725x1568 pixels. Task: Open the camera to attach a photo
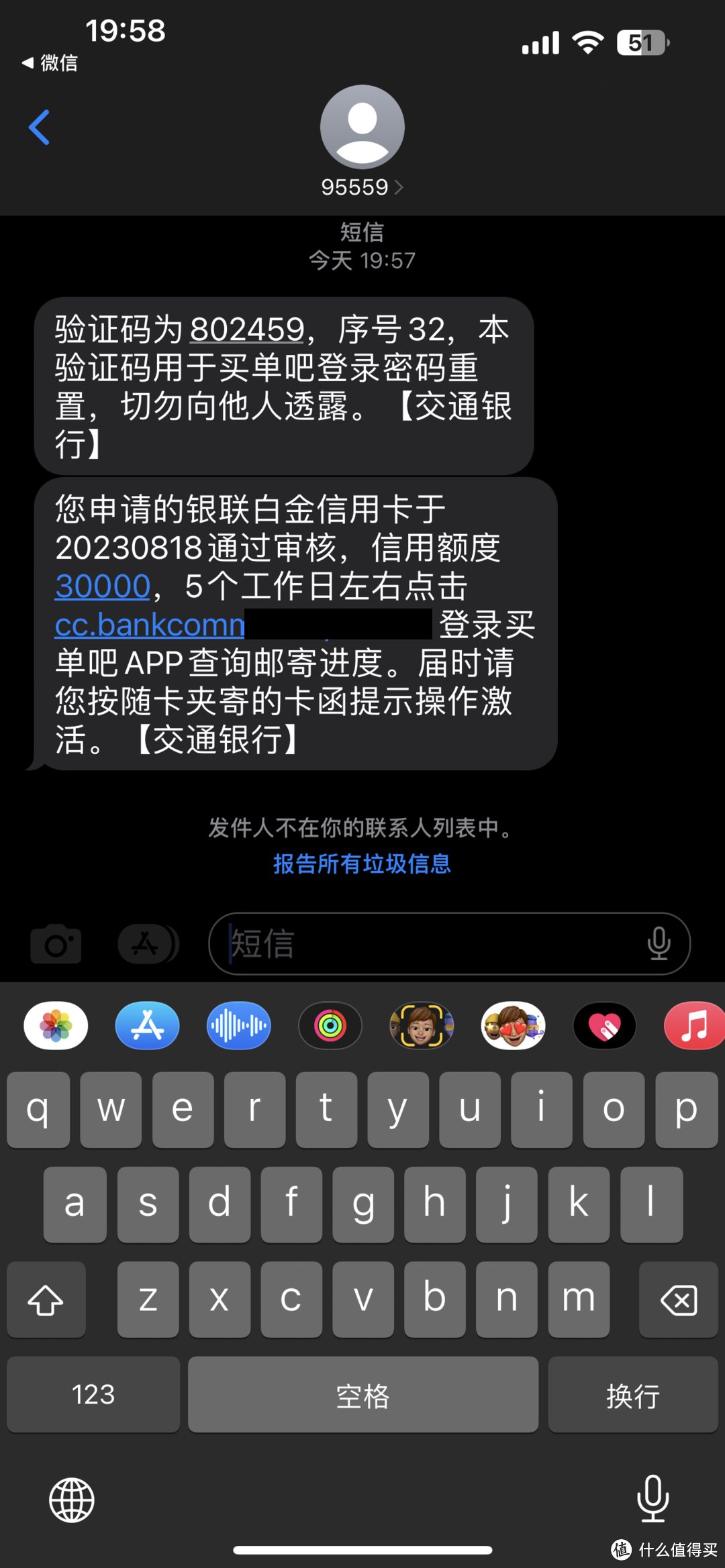(x=56, y=944)
